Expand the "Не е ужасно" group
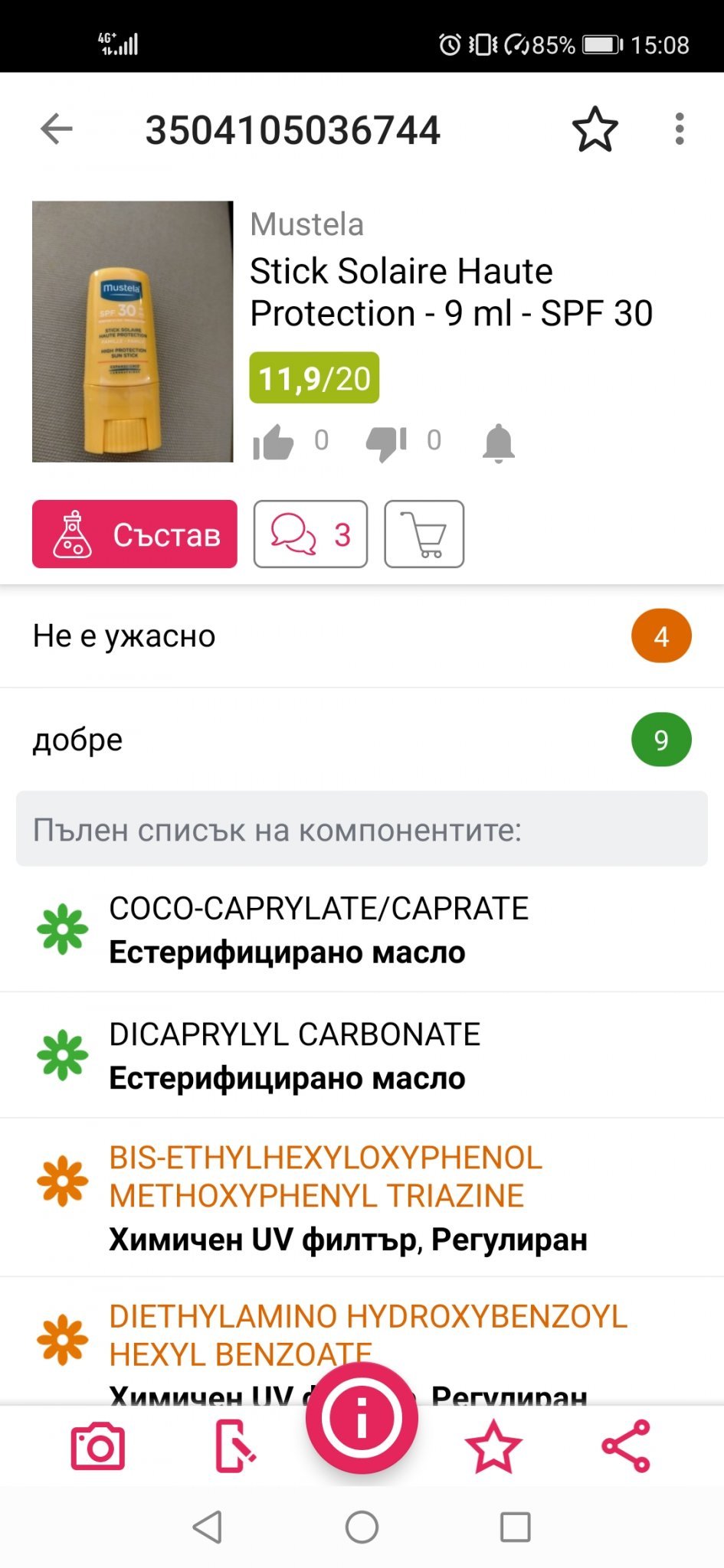 click(362, 636)
